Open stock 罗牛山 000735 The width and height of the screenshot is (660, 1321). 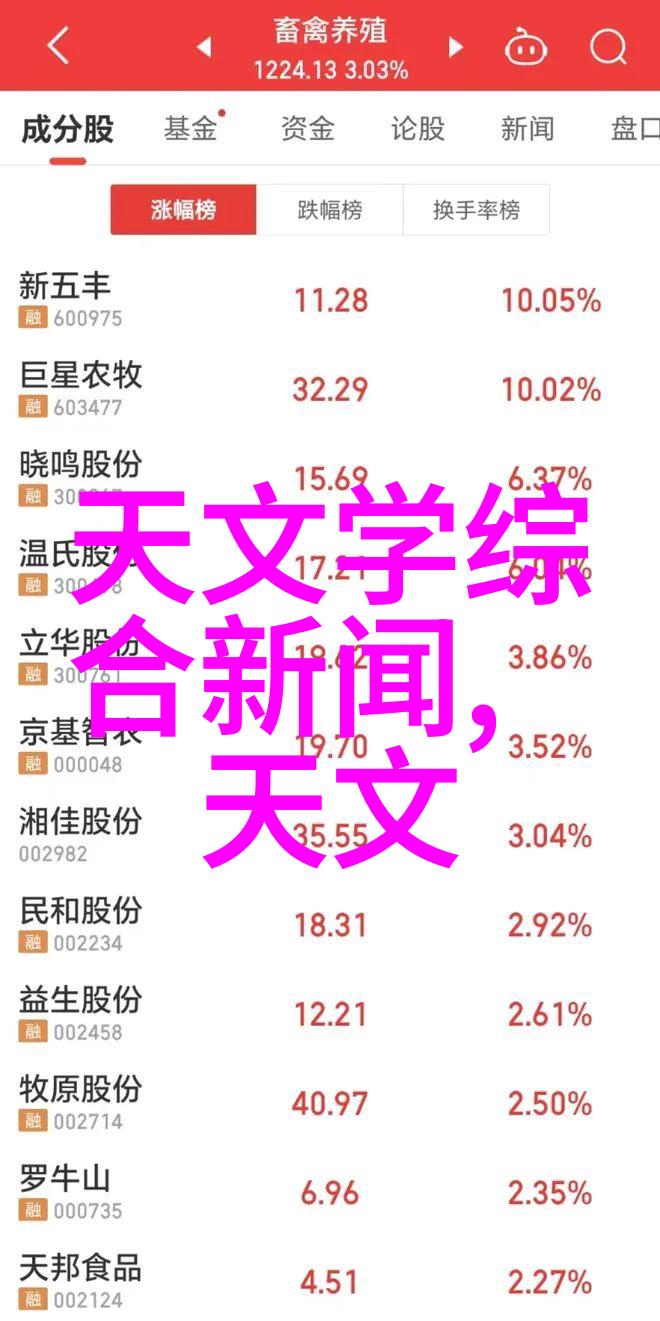[x=330, y=1192]
